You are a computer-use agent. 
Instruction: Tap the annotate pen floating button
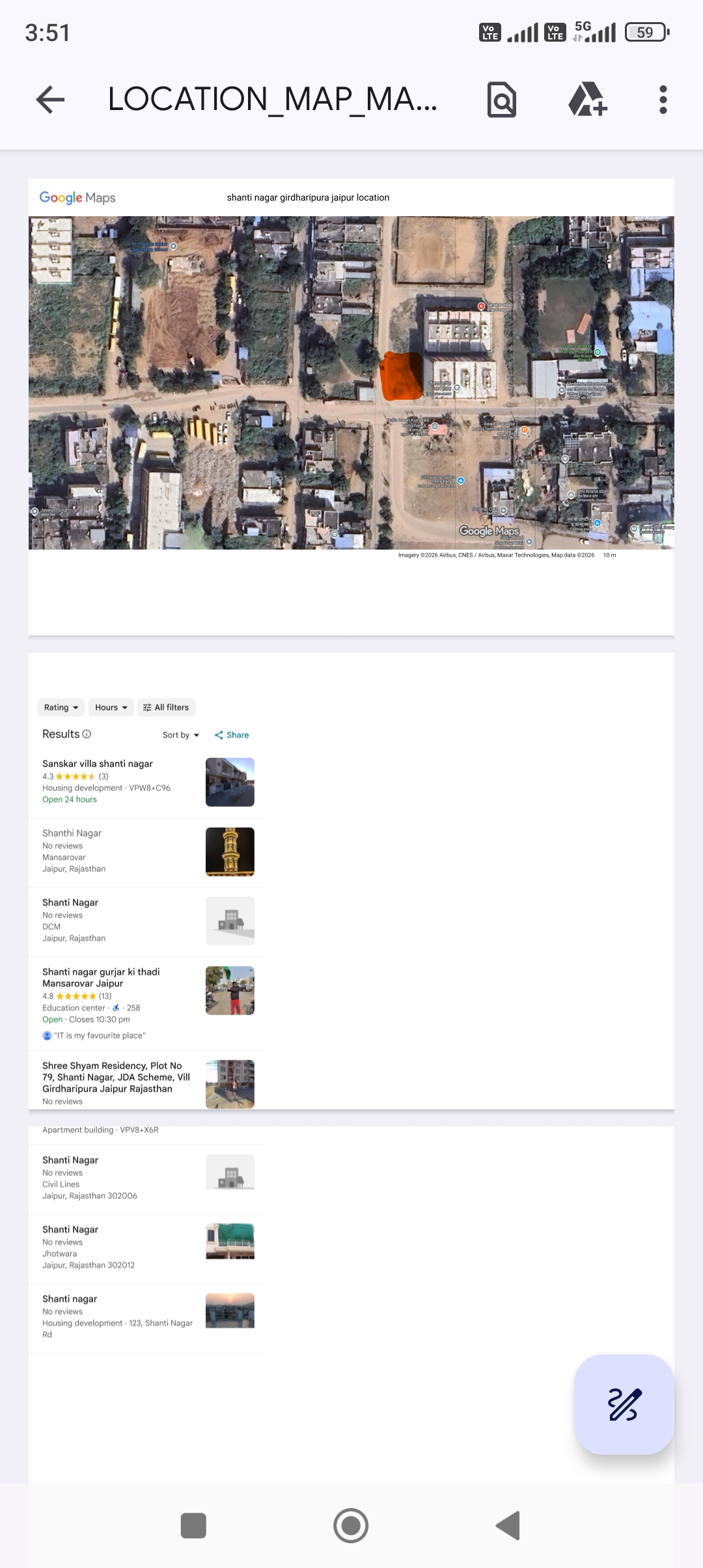[624, 1404]
